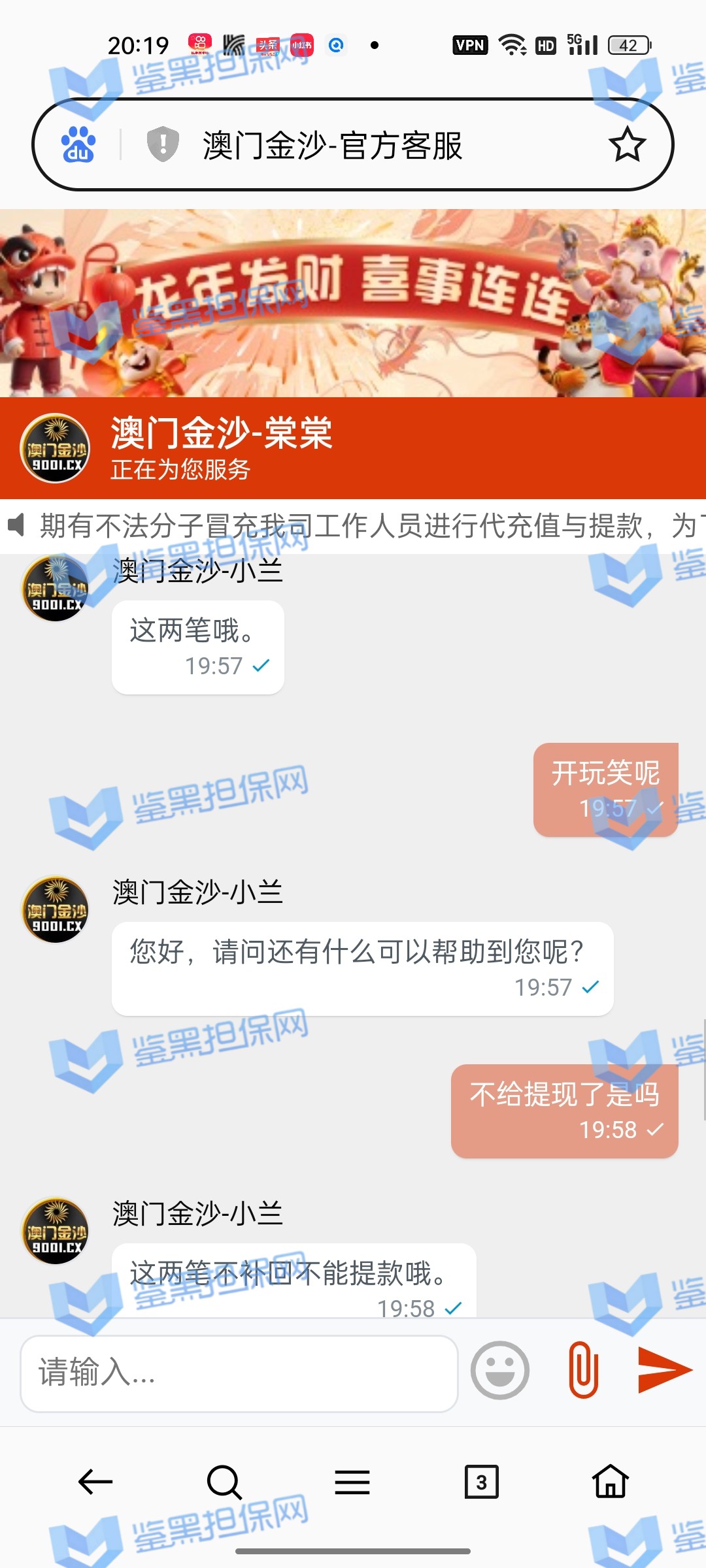Go to the browser home page
This screenshot has height=1568, width=706.
click(x=611, y=1482)
